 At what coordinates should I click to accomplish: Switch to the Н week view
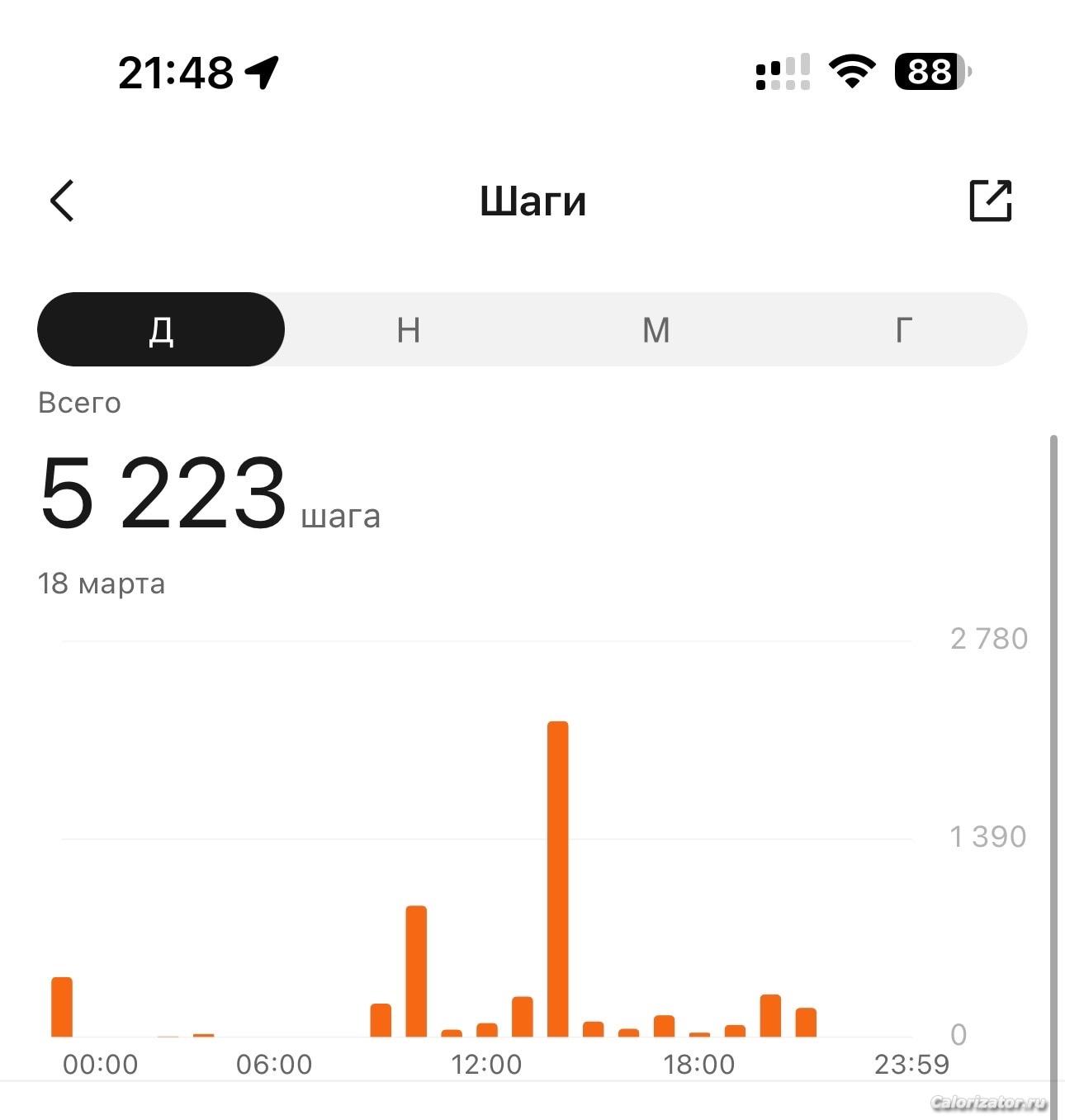(409, 329)
